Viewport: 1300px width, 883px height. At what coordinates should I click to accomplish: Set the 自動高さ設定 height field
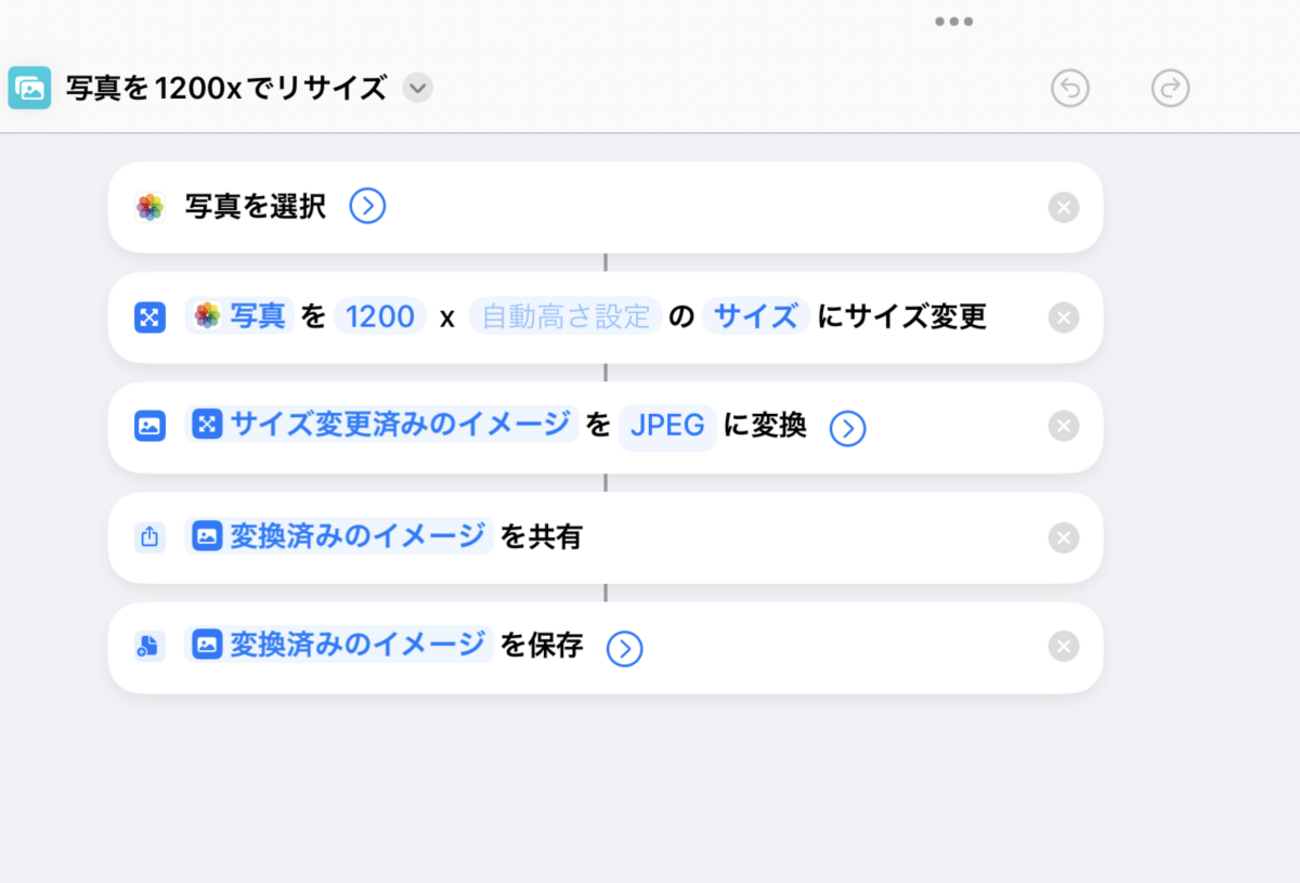click(565, 317)
